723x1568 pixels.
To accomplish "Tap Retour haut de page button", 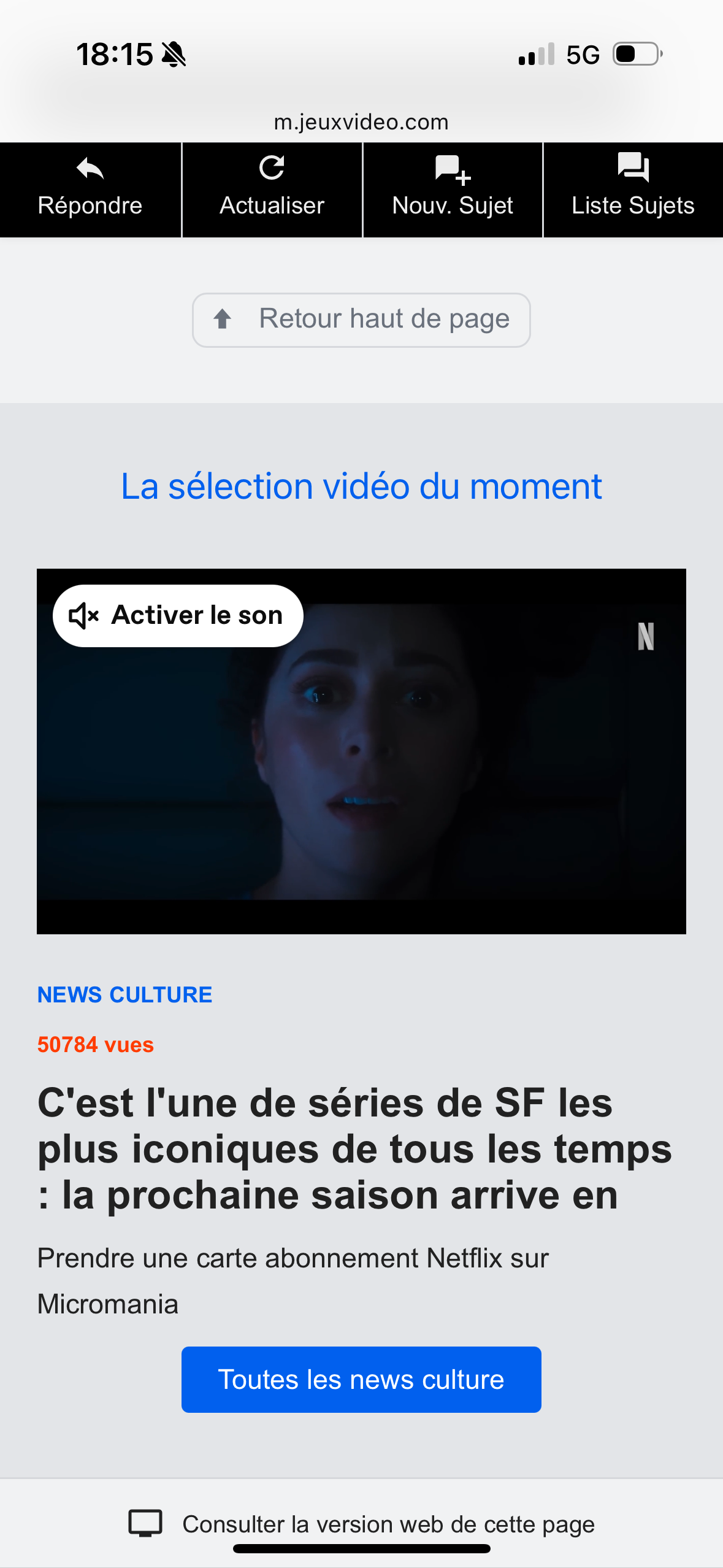I will [361, 320].
